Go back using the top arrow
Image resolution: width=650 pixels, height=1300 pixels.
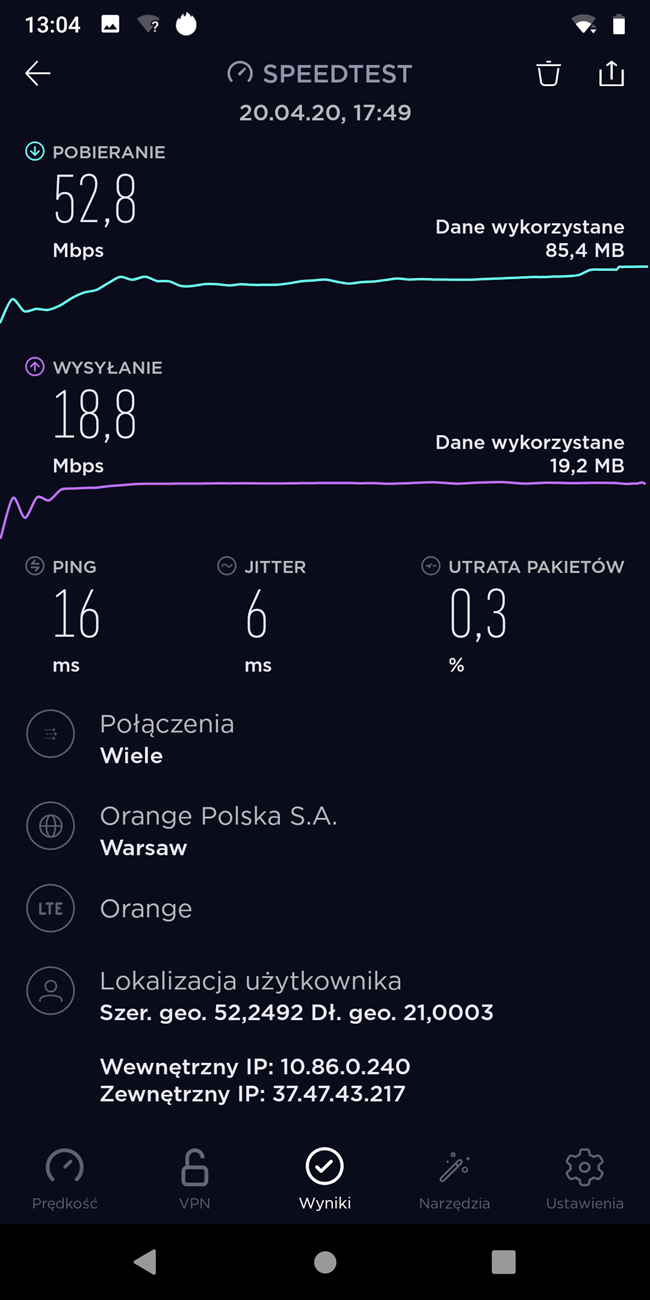(x=38, y=74)
